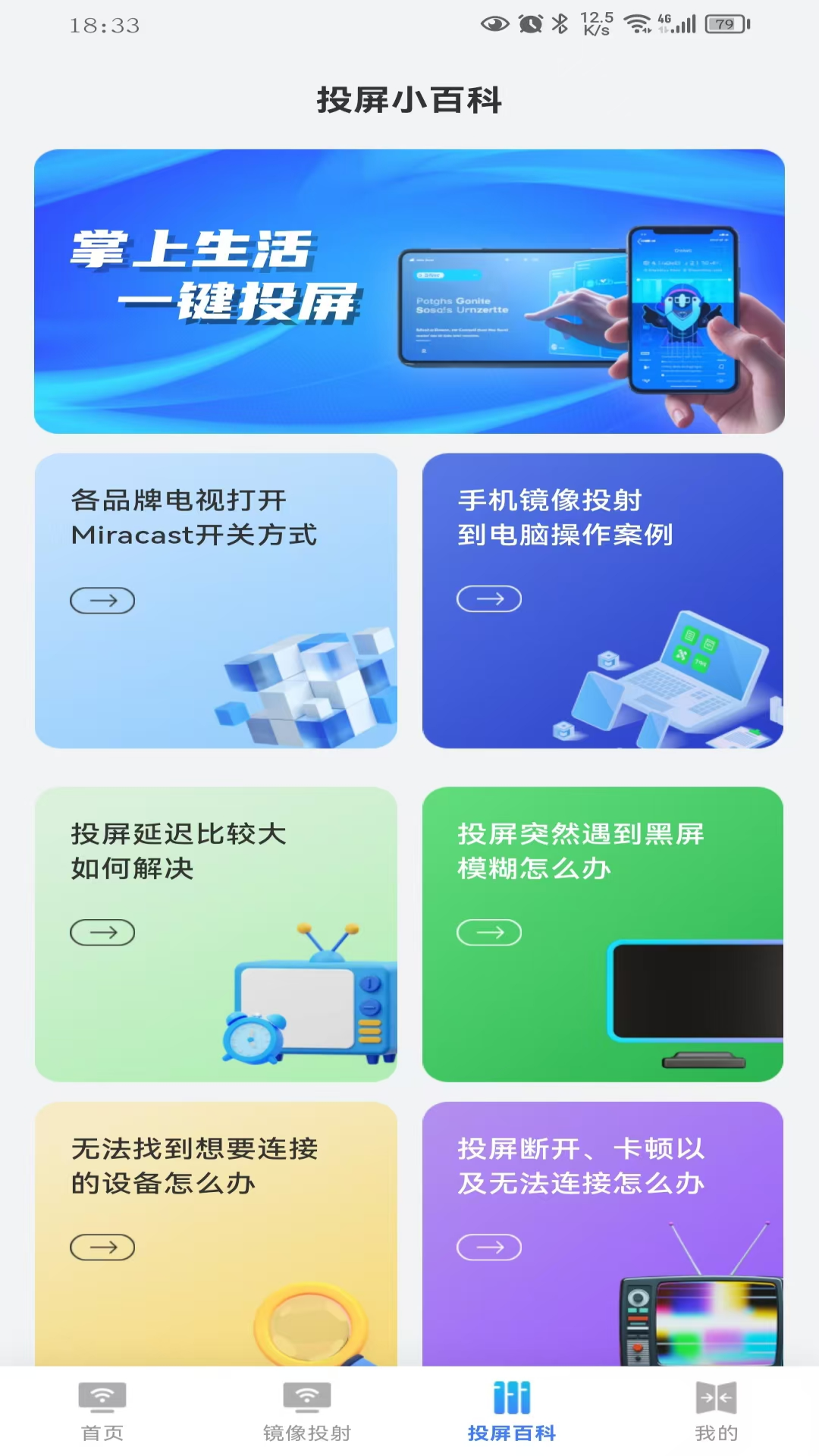819x1456 pixels.
Task: Open 投屏断开、卡顿以及无法连接怎么办 card
Action: (x=603, y=1233)
